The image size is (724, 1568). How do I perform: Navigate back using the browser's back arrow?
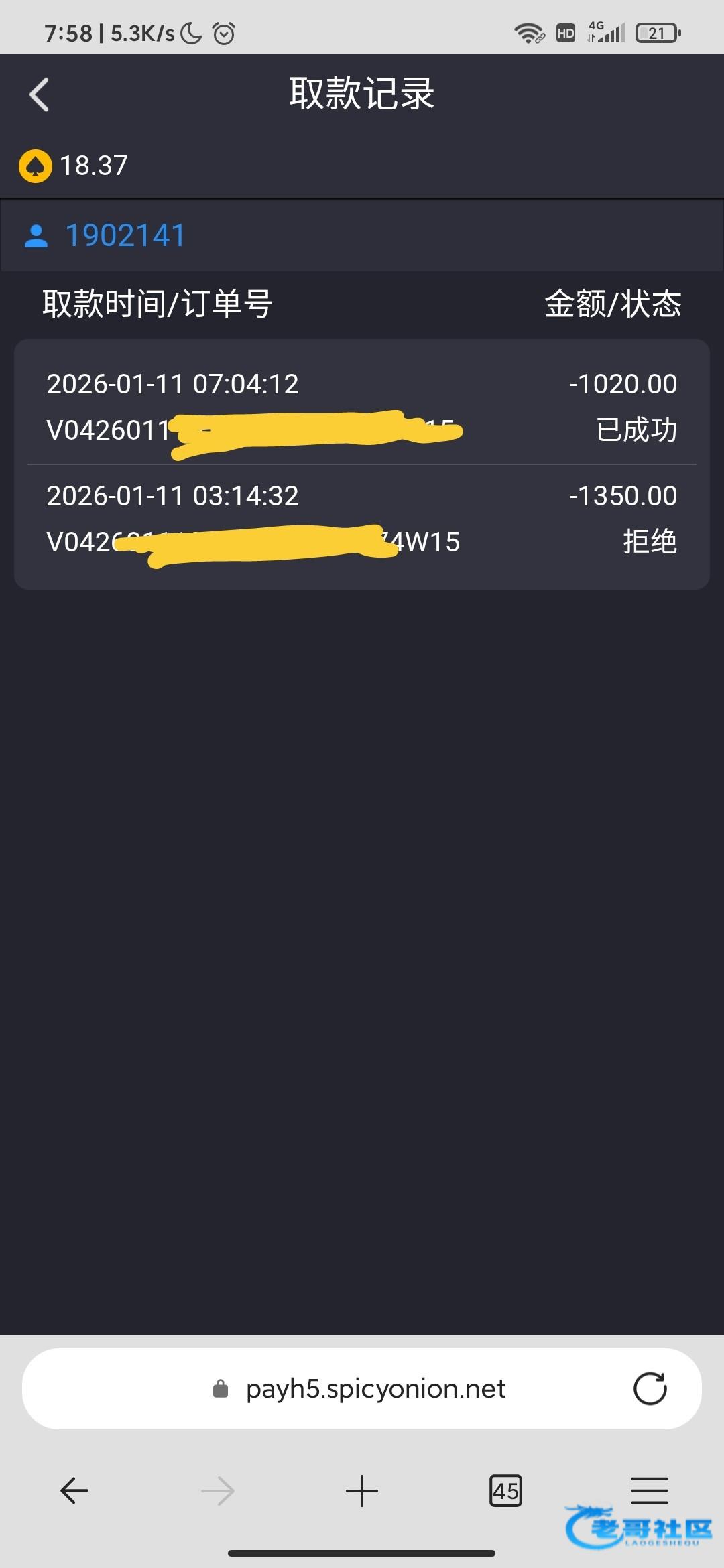click(74, 1491)
